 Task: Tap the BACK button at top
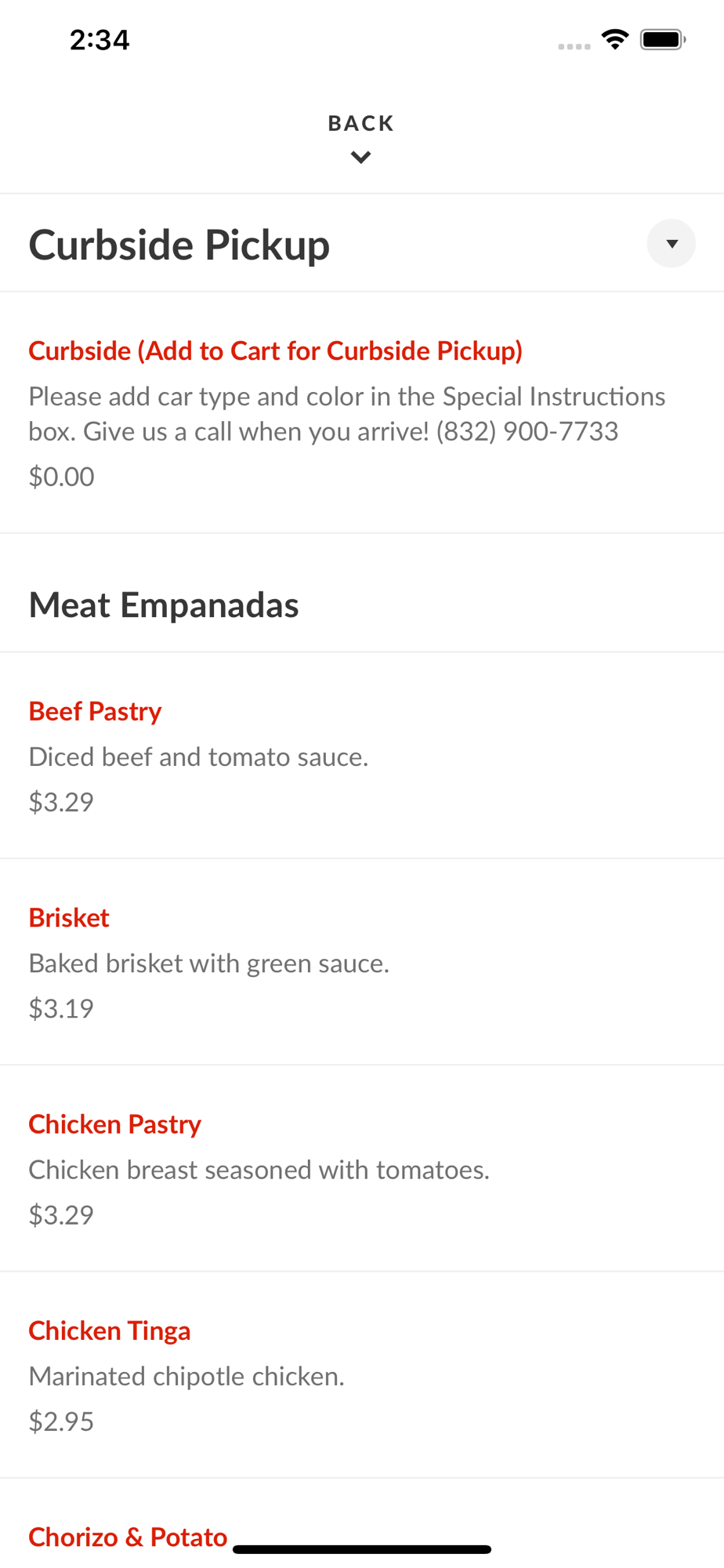pyautogui.click(x=361, y=138)
